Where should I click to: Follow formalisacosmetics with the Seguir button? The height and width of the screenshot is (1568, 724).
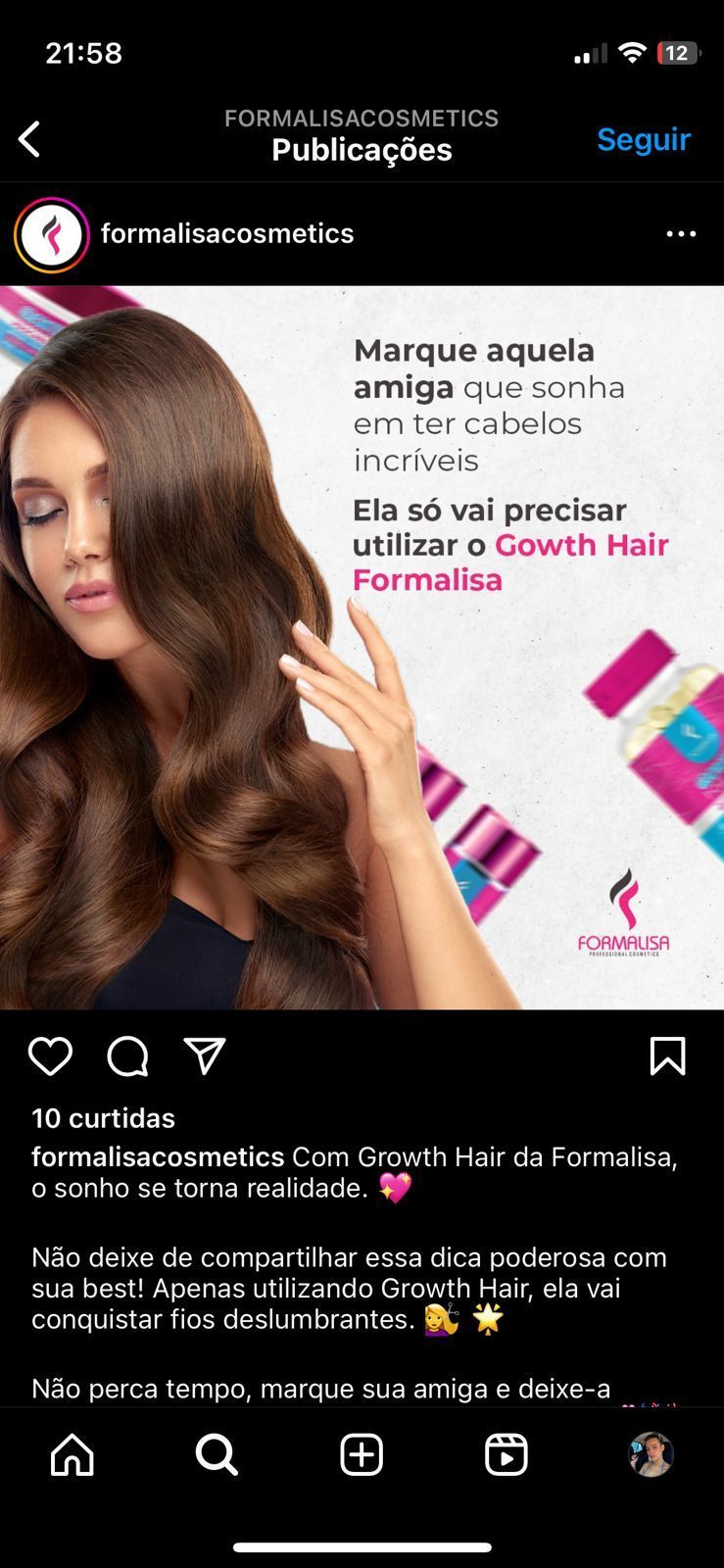click(x=643, y=139)
